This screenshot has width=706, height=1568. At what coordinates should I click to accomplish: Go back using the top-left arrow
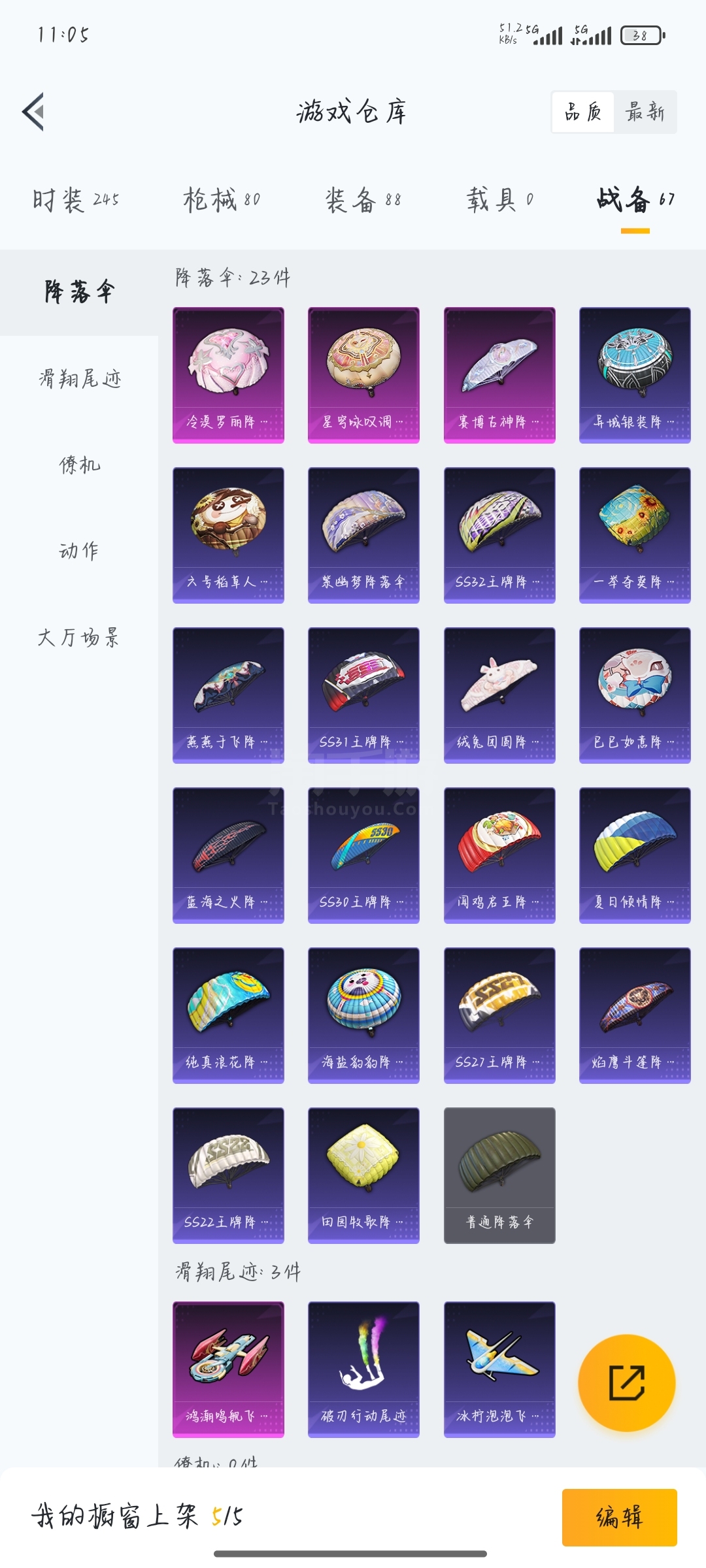[34, 112]
